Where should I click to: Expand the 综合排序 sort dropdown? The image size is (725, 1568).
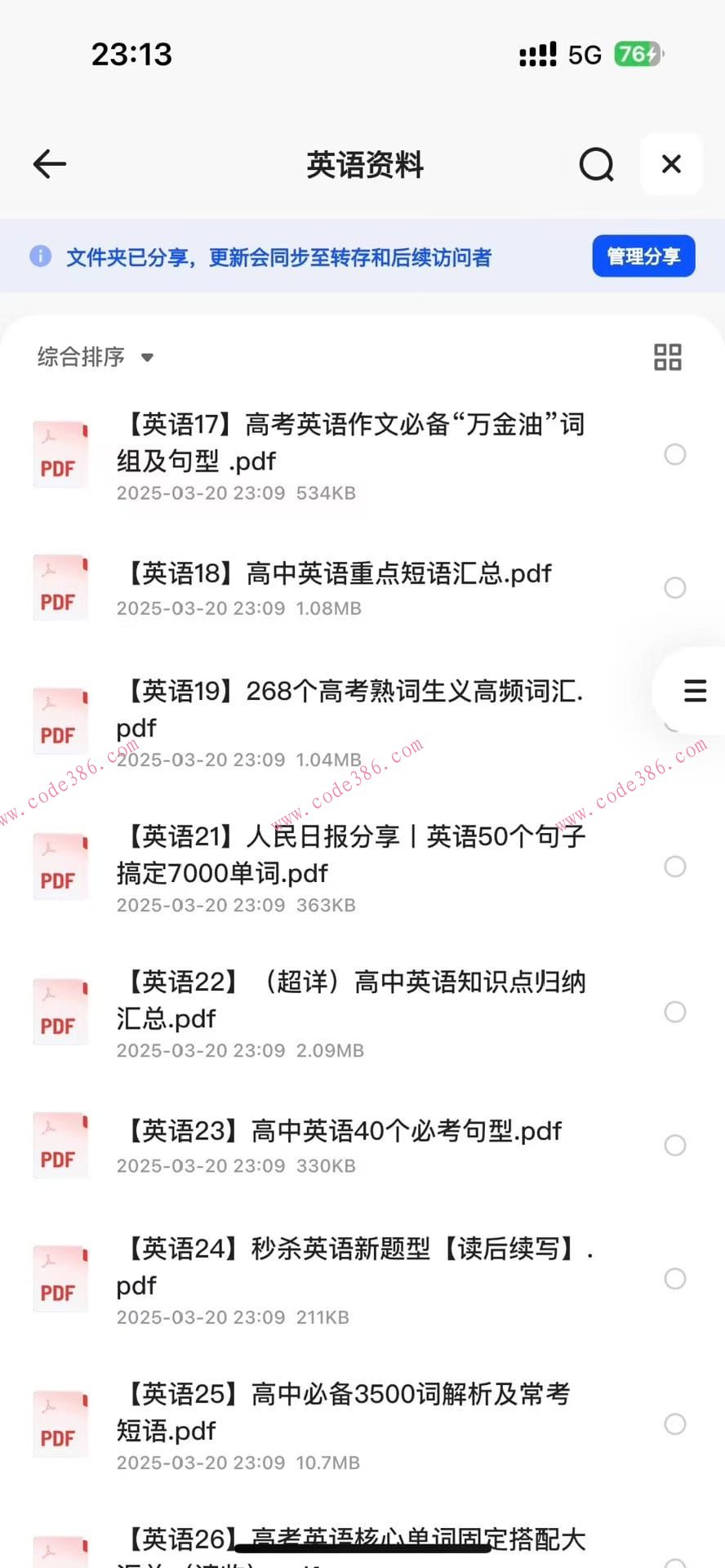(x=81, y=357)
